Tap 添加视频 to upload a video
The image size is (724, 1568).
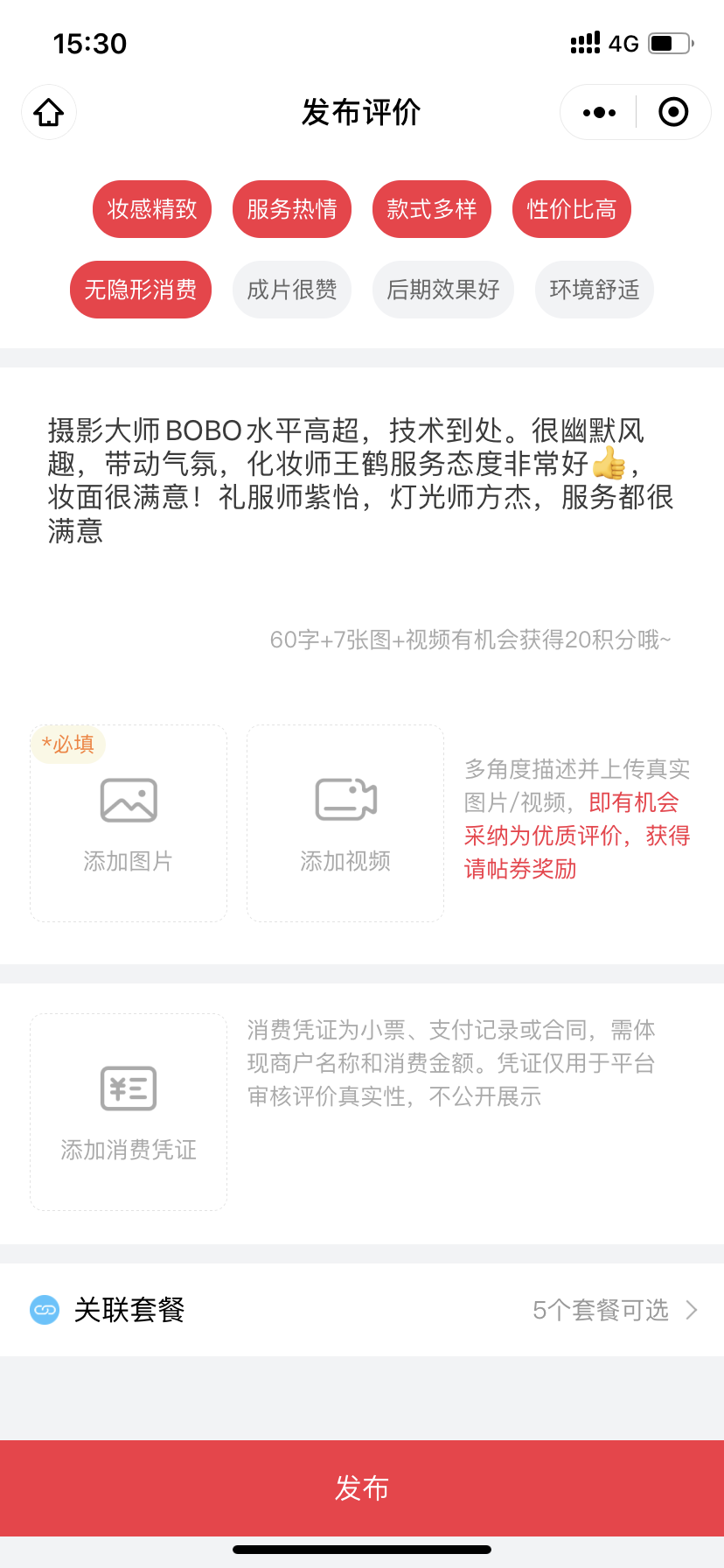click(345, 823)
